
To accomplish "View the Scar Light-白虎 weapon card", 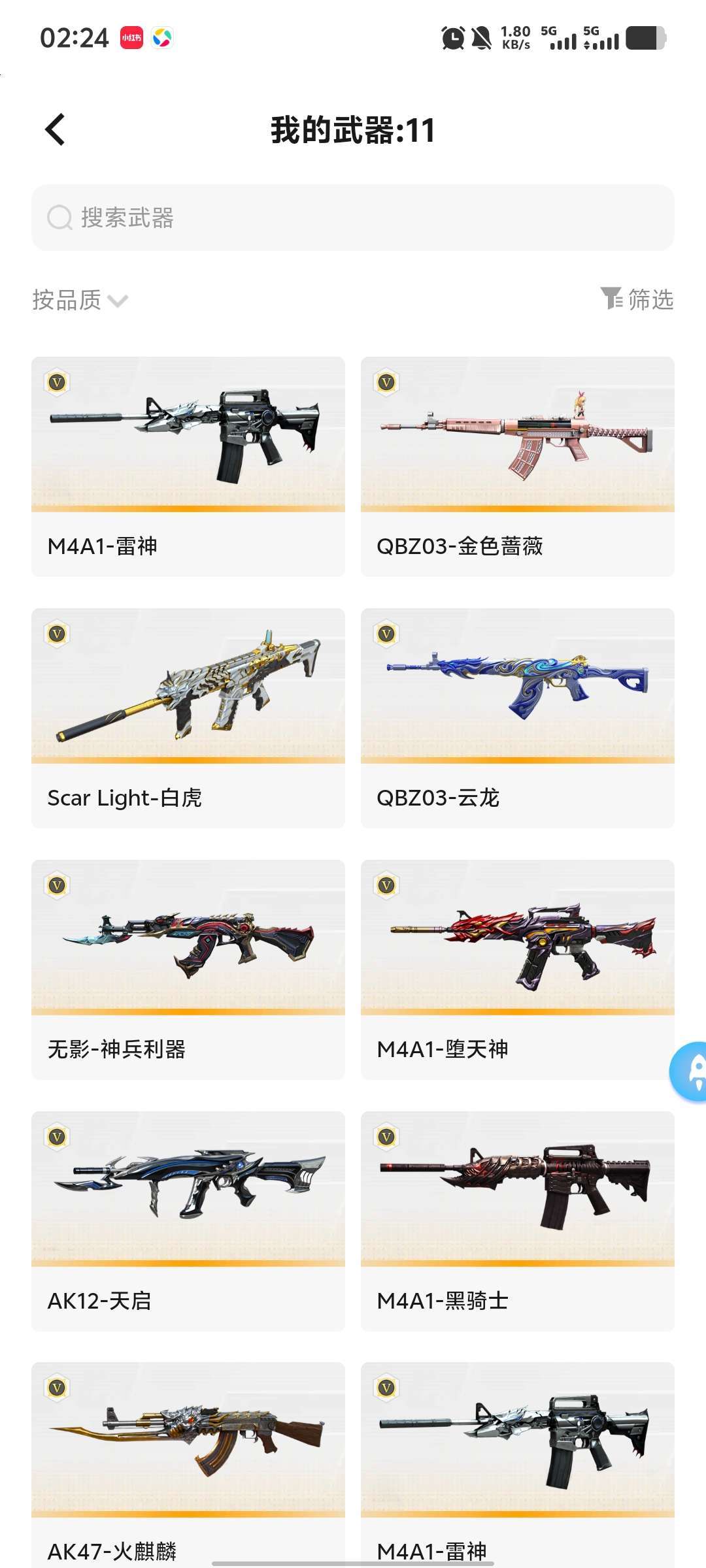I will coord(188,717).
